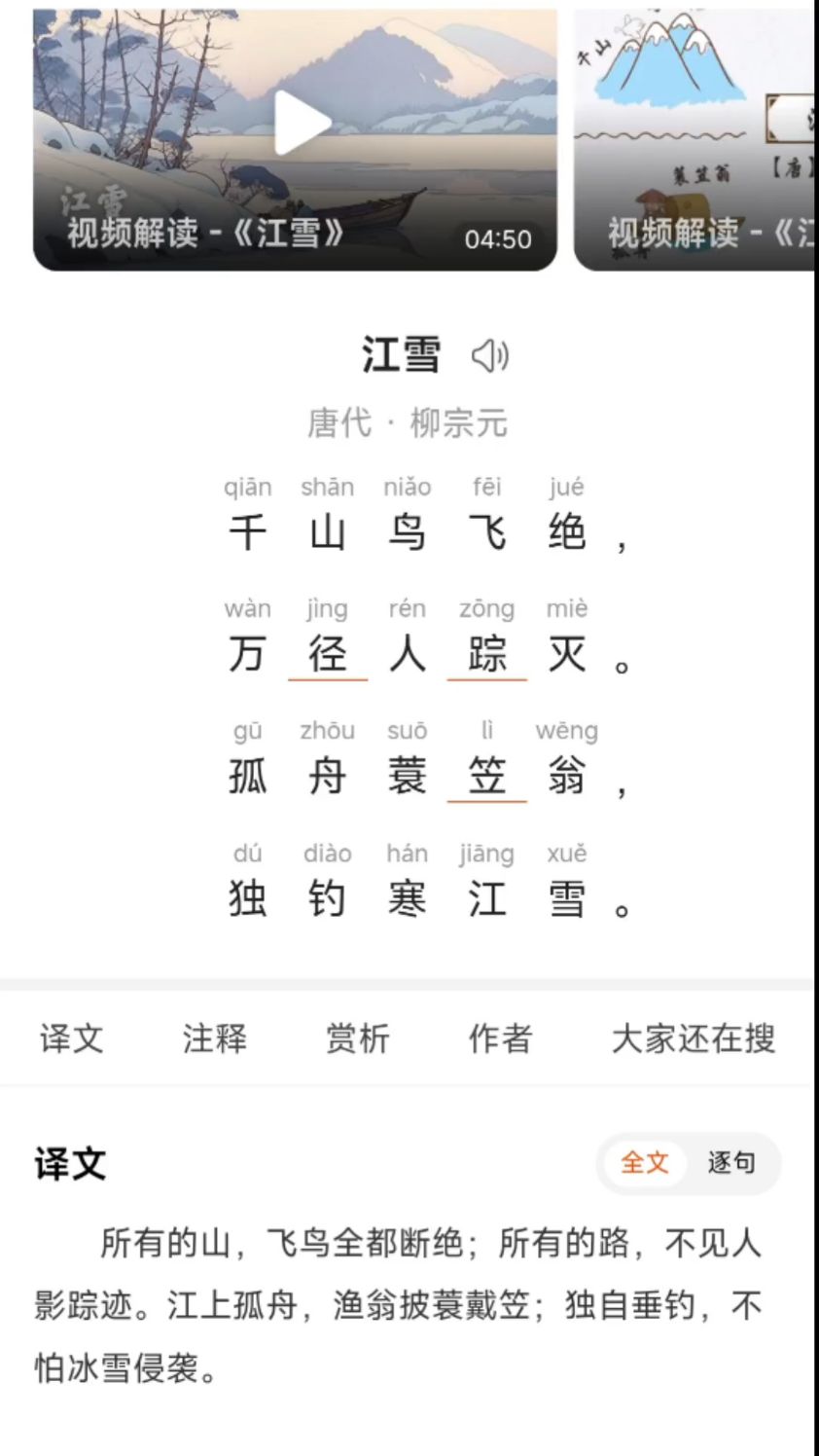819x1456 pixels.
Task: Toggle the 全文/逐句 translation switch
Action: (688, 1163)
